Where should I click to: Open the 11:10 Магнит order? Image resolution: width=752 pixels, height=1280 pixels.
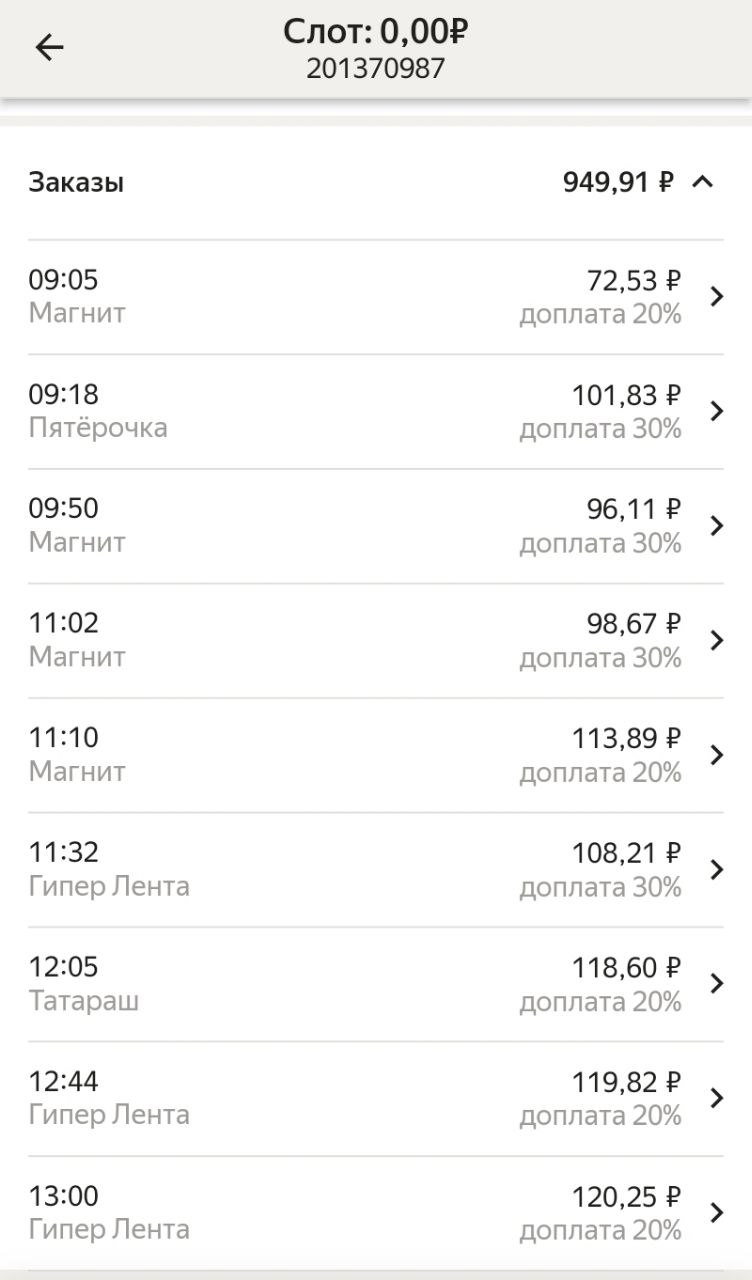375,755
